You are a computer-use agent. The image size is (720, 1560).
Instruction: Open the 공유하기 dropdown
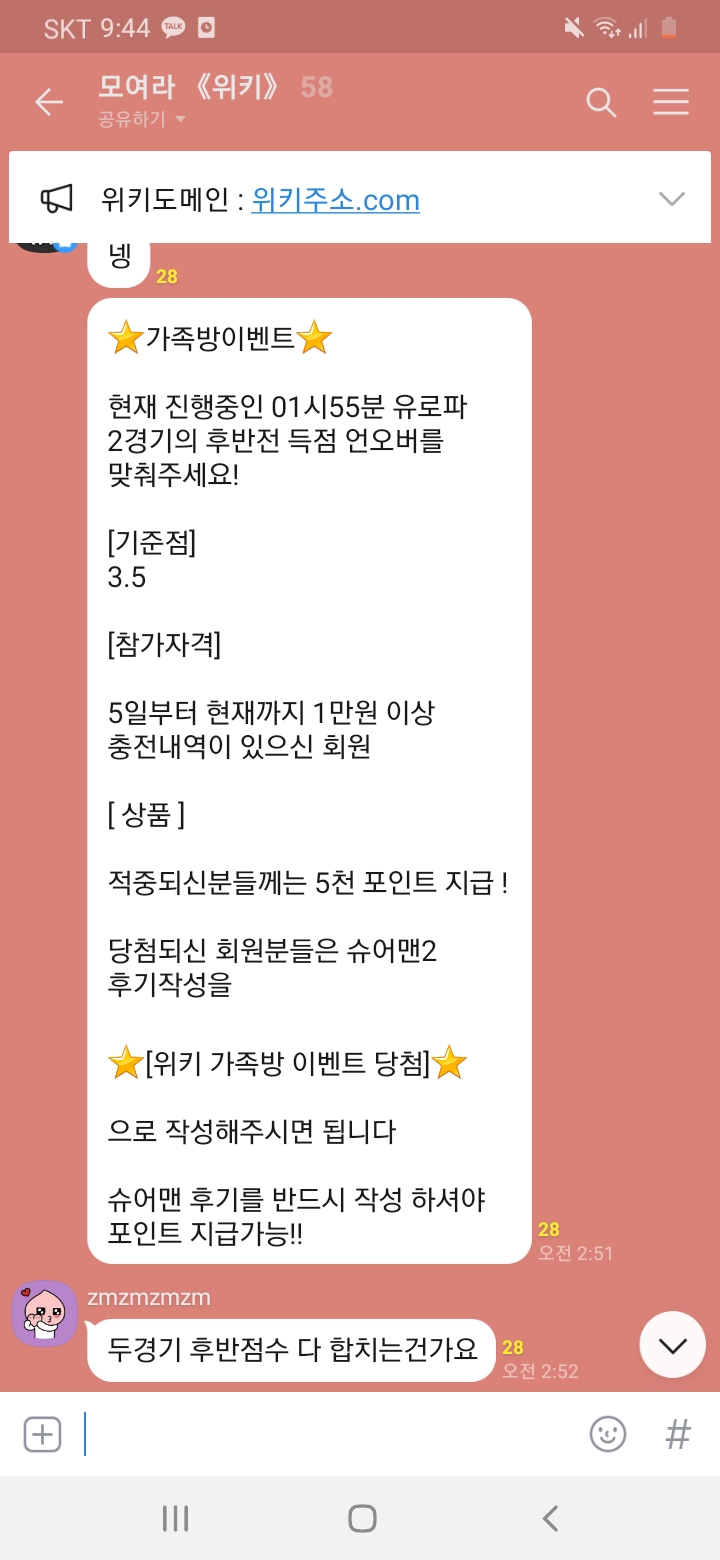coord(142,120)
